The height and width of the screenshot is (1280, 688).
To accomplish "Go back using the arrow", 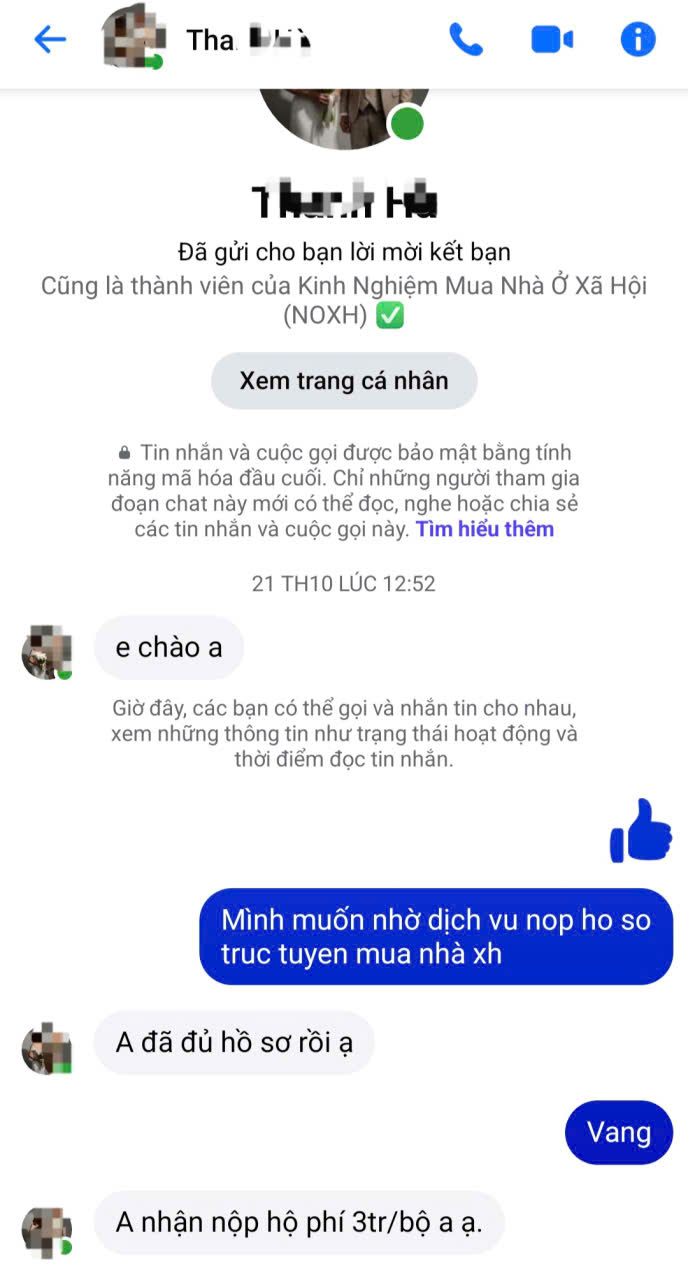I will (50, 40).
